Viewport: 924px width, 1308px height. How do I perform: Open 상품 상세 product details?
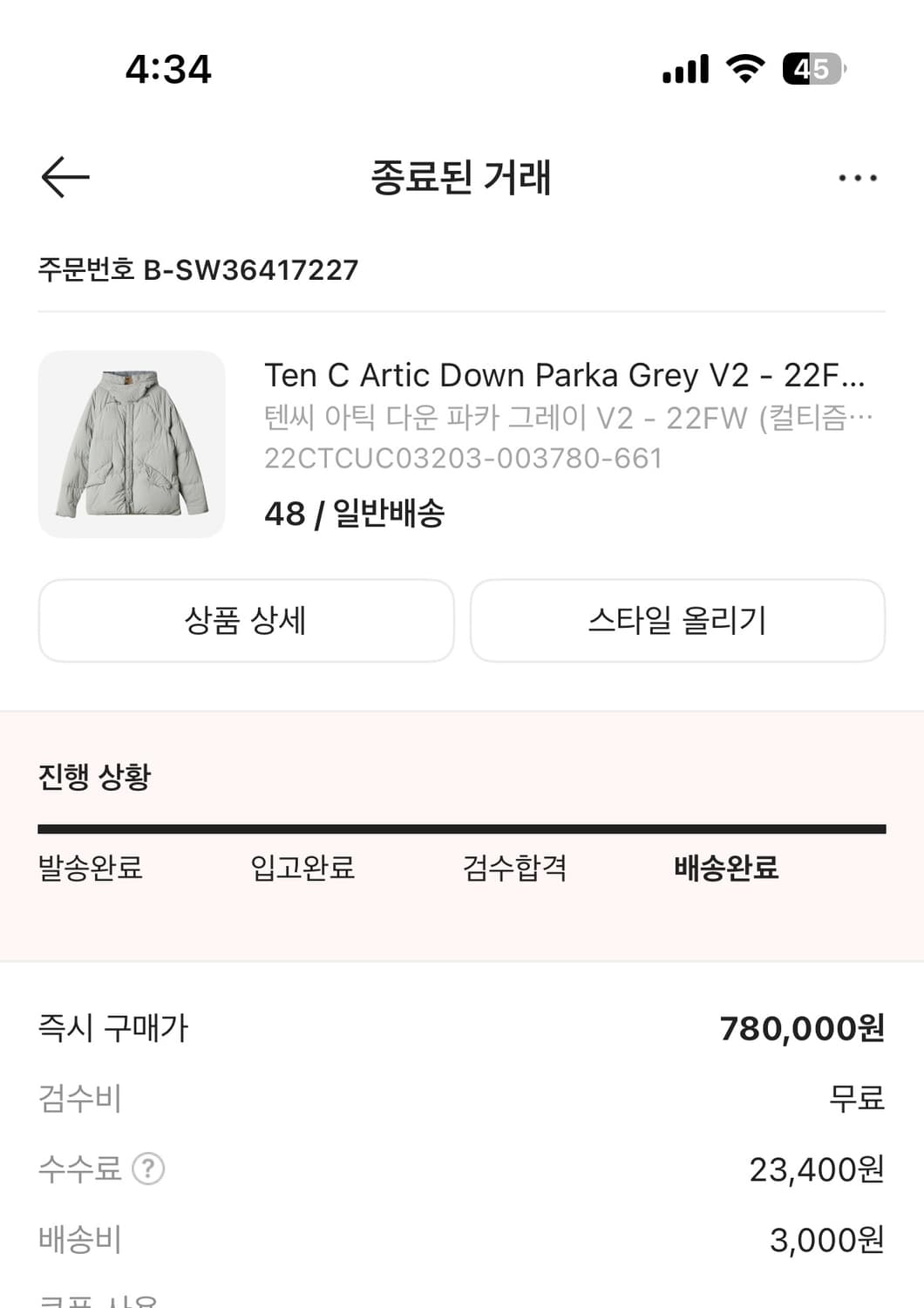coord(245,620)
